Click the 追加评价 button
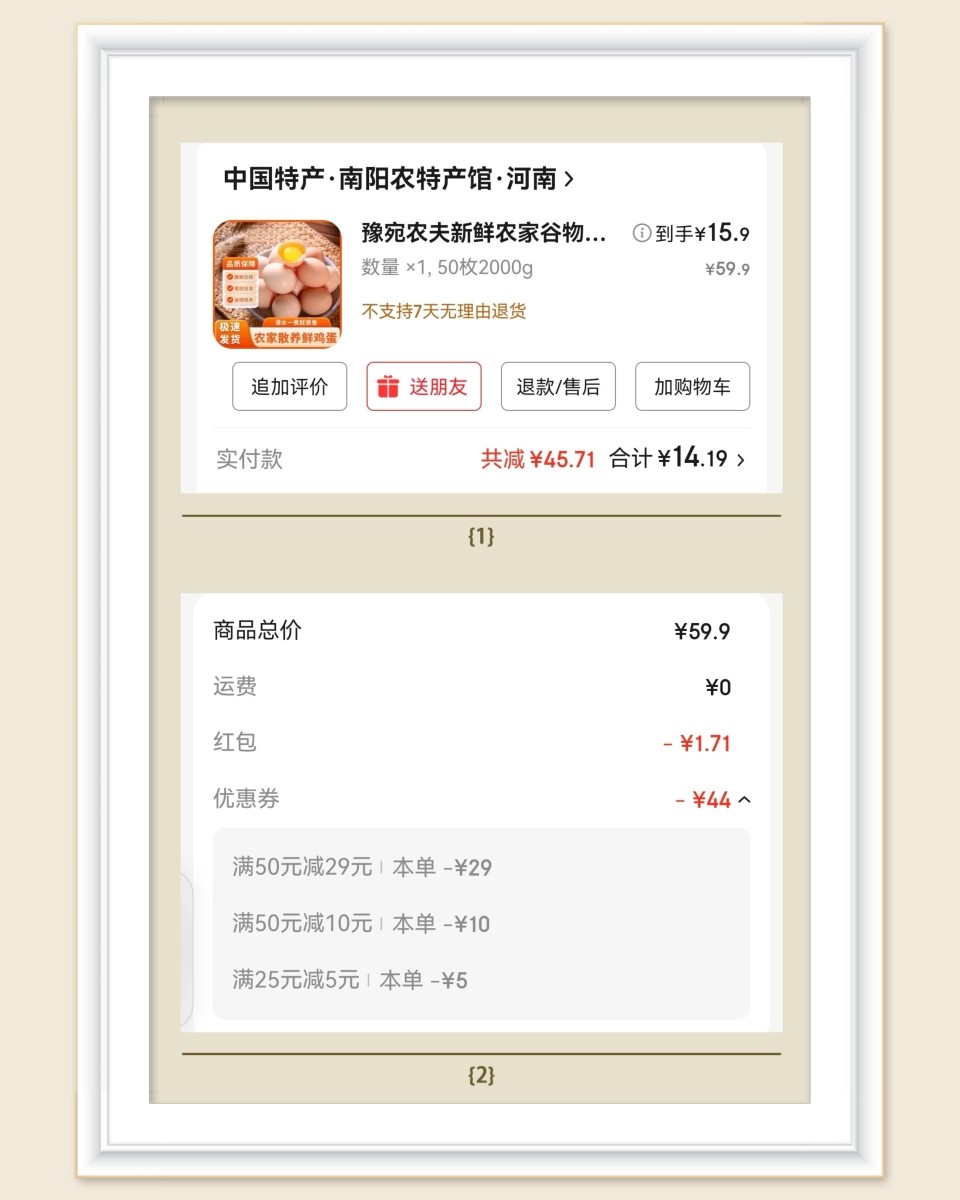The height and width of the screenshot is (1200, 960). coord(289,386)
